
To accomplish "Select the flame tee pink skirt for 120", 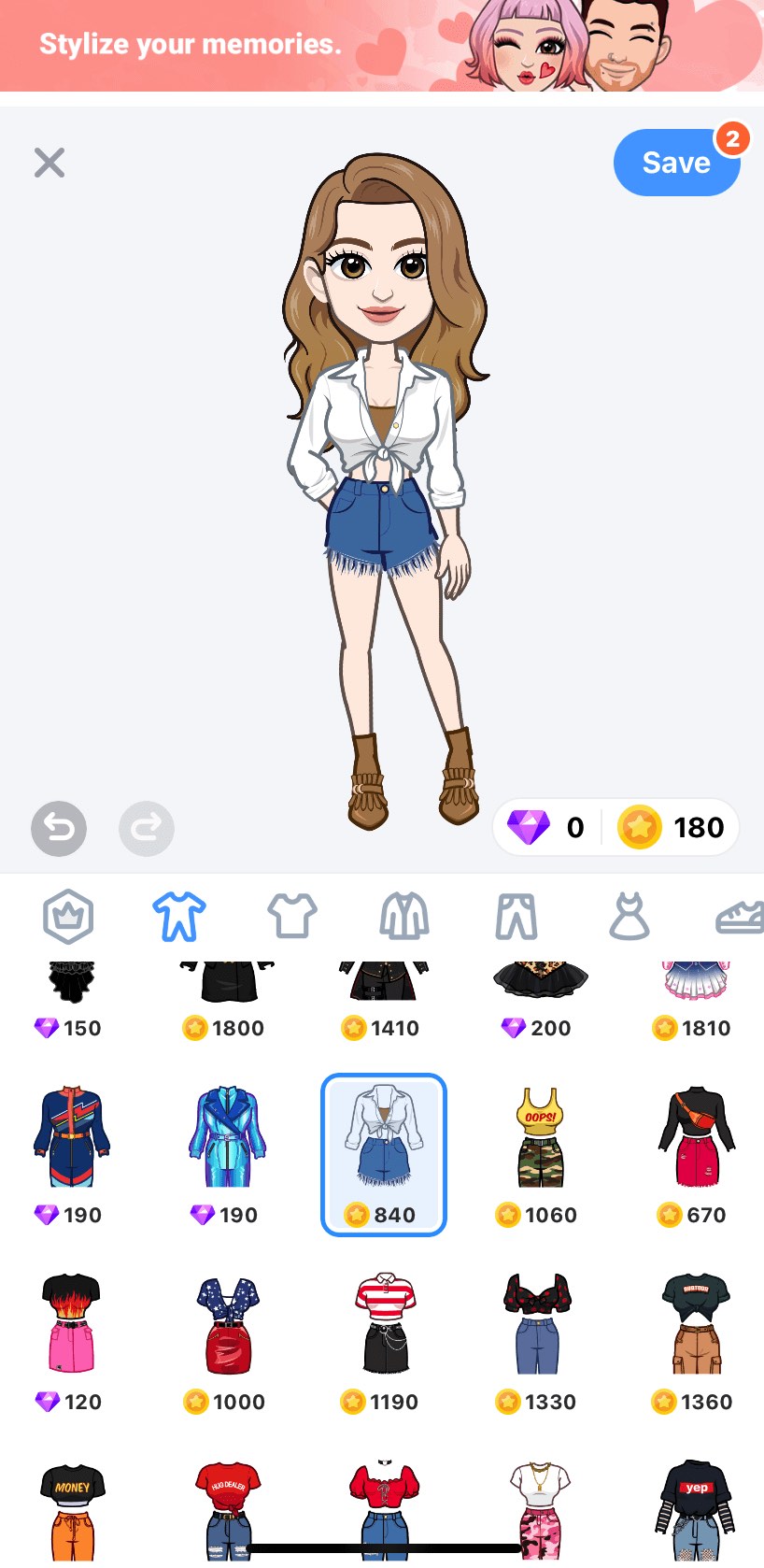I will tap(72, 1324).
